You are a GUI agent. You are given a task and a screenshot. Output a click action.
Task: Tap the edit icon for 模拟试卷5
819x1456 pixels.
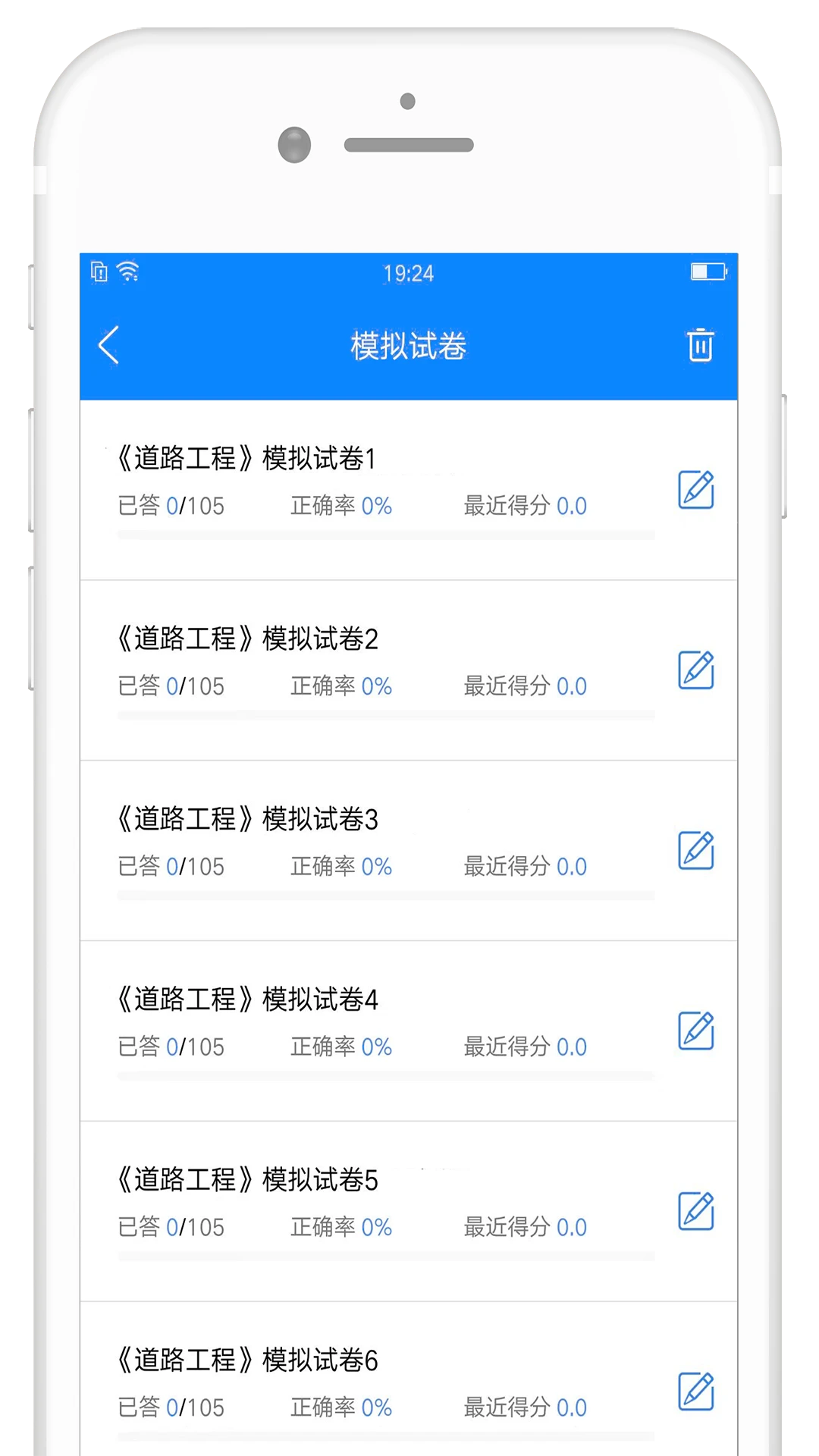pos(696,1211)
